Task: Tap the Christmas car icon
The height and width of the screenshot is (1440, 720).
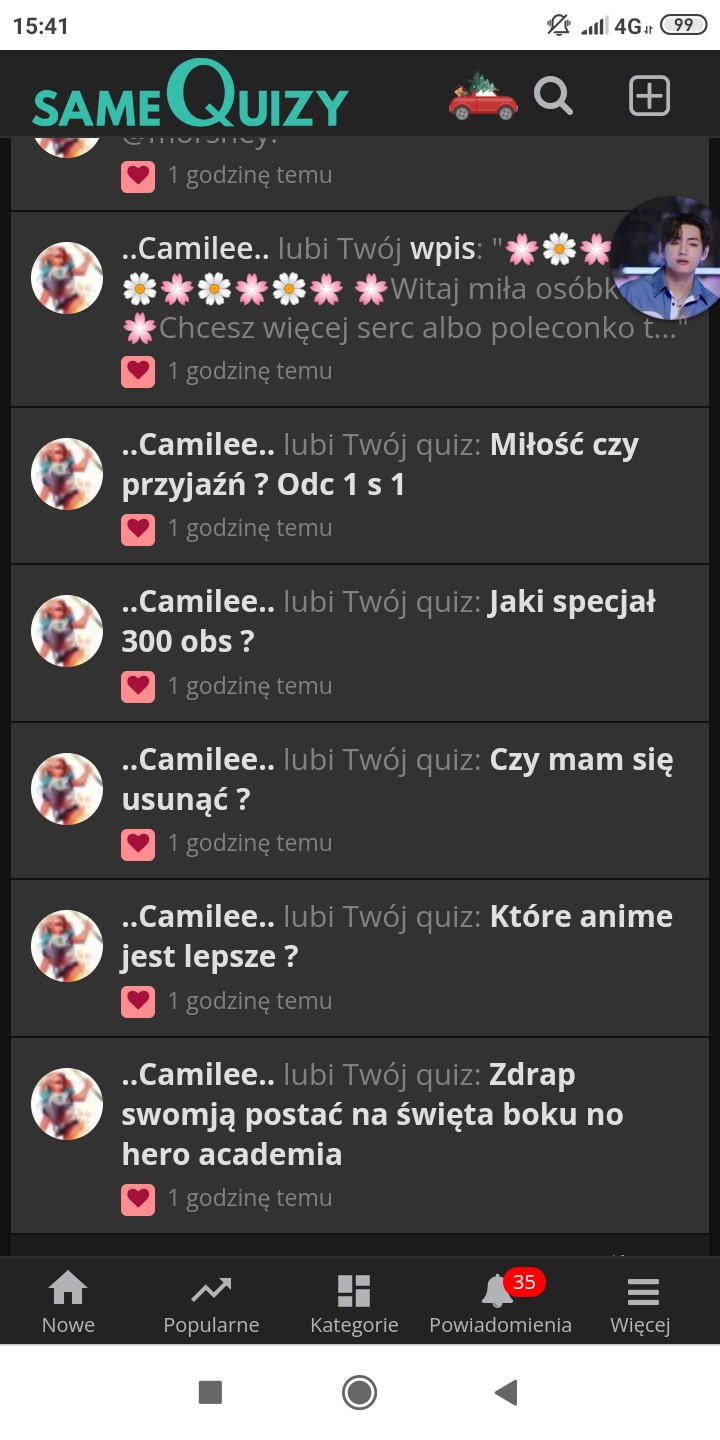Action: pyautogui.click(x=483, y=97)
